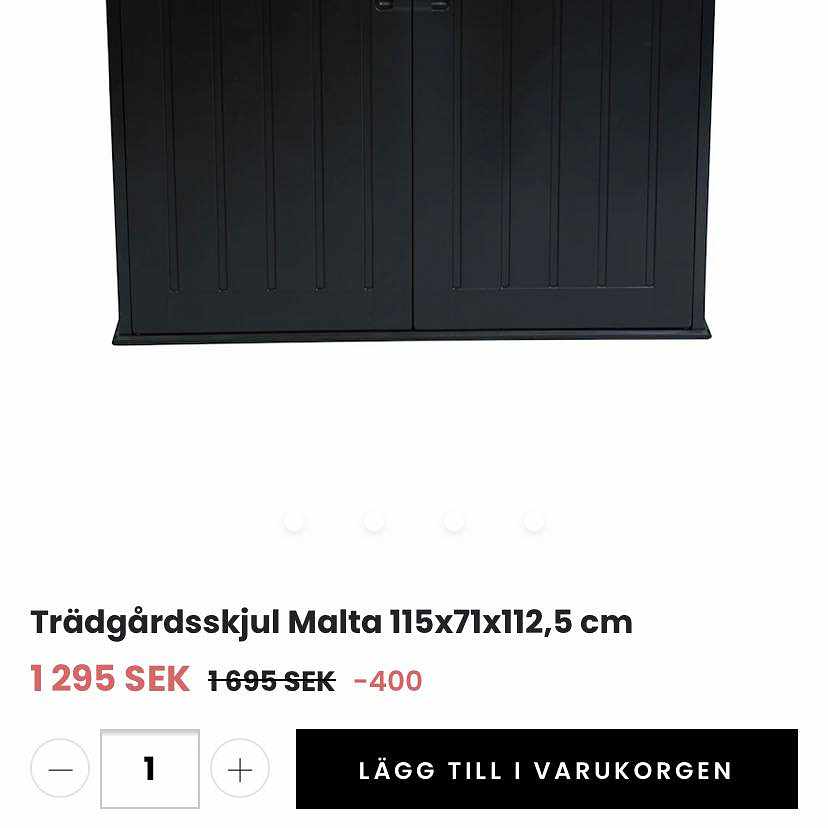828x828 pixels.
Task: Tap Lägg till i varukorgen
Action: click(546, 769)
